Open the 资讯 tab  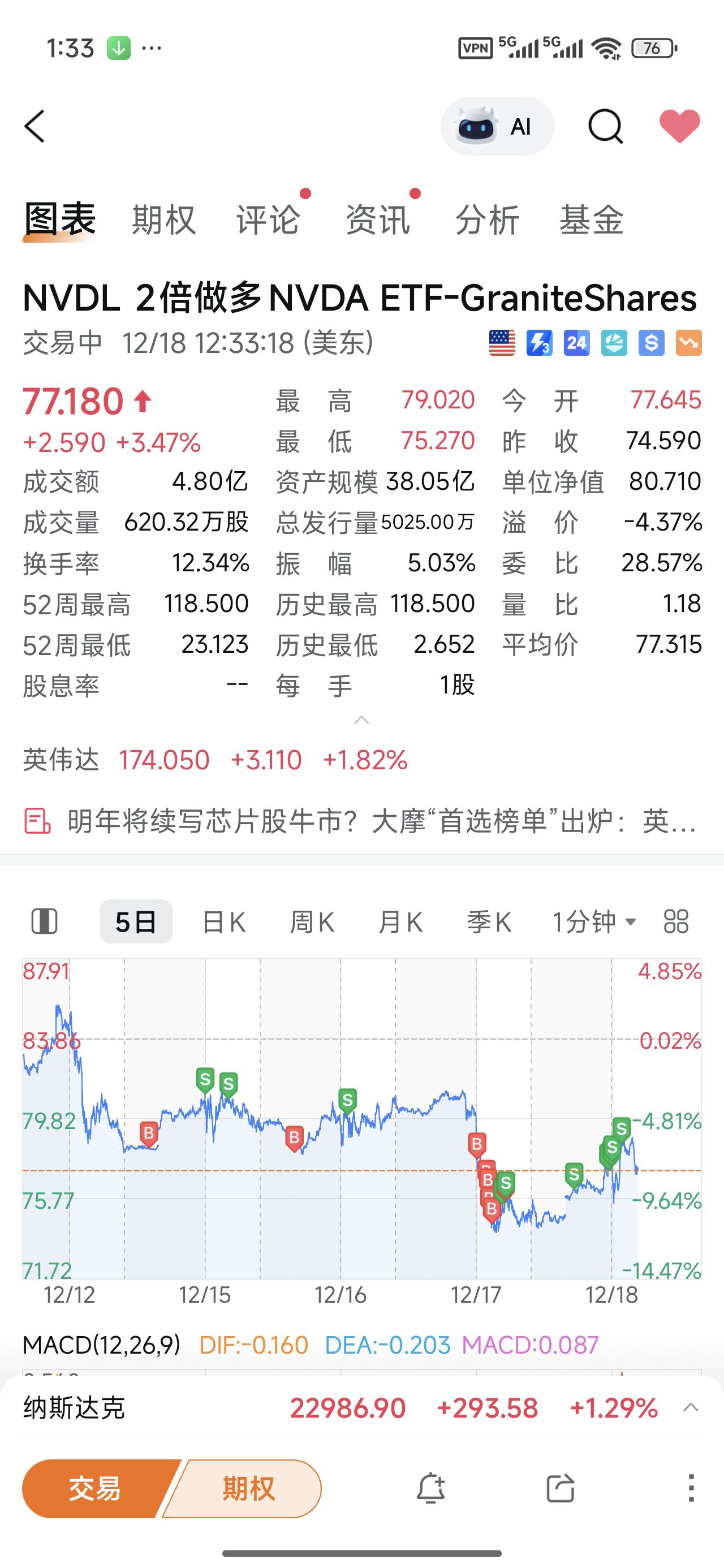pyautogui.click(x=377, y=219)
